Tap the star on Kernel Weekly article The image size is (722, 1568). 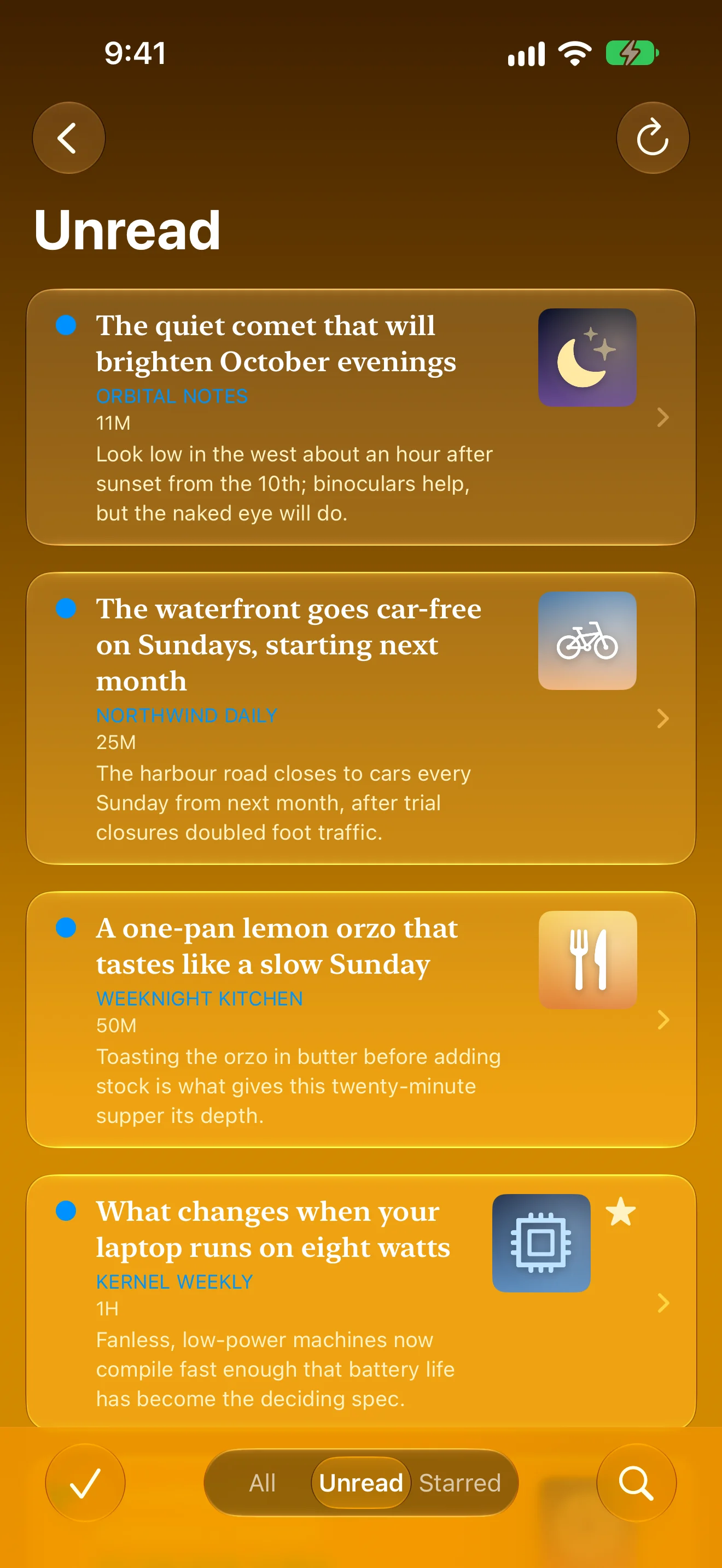tap(620, 1212)
